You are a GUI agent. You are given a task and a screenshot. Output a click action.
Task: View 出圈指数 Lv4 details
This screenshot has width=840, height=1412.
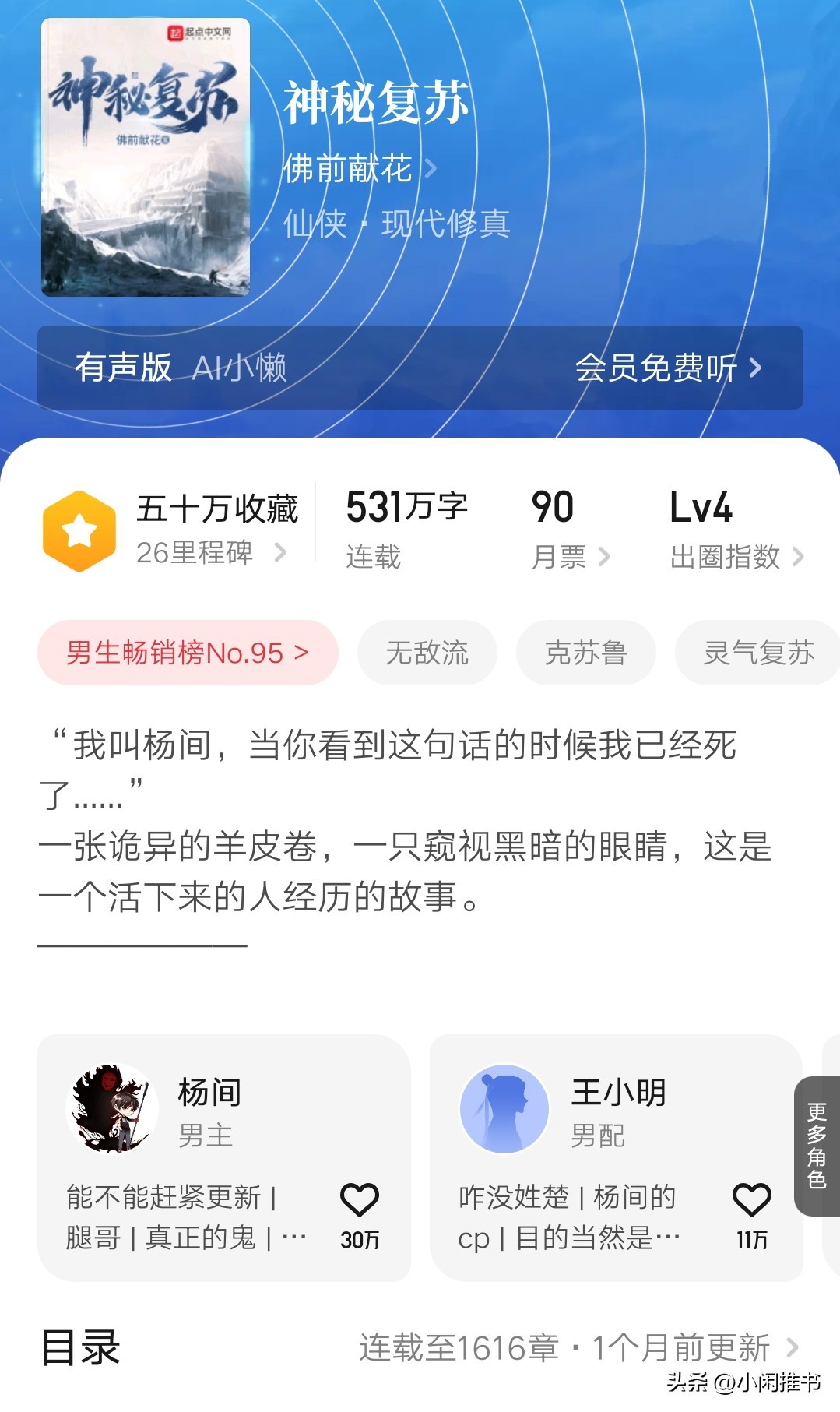click(x=736, y=556)
